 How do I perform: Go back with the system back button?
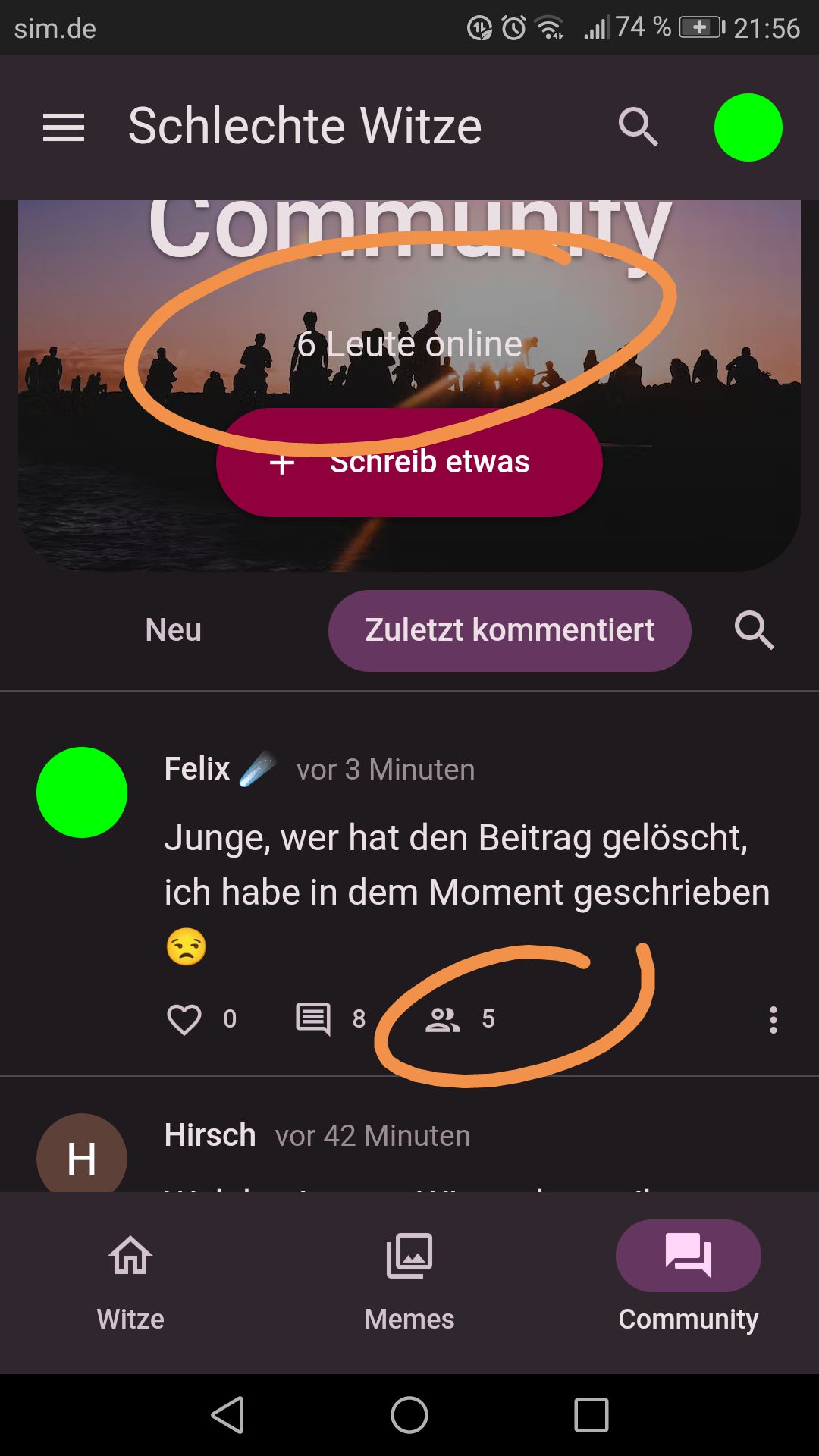click(x=227, y=1415)
